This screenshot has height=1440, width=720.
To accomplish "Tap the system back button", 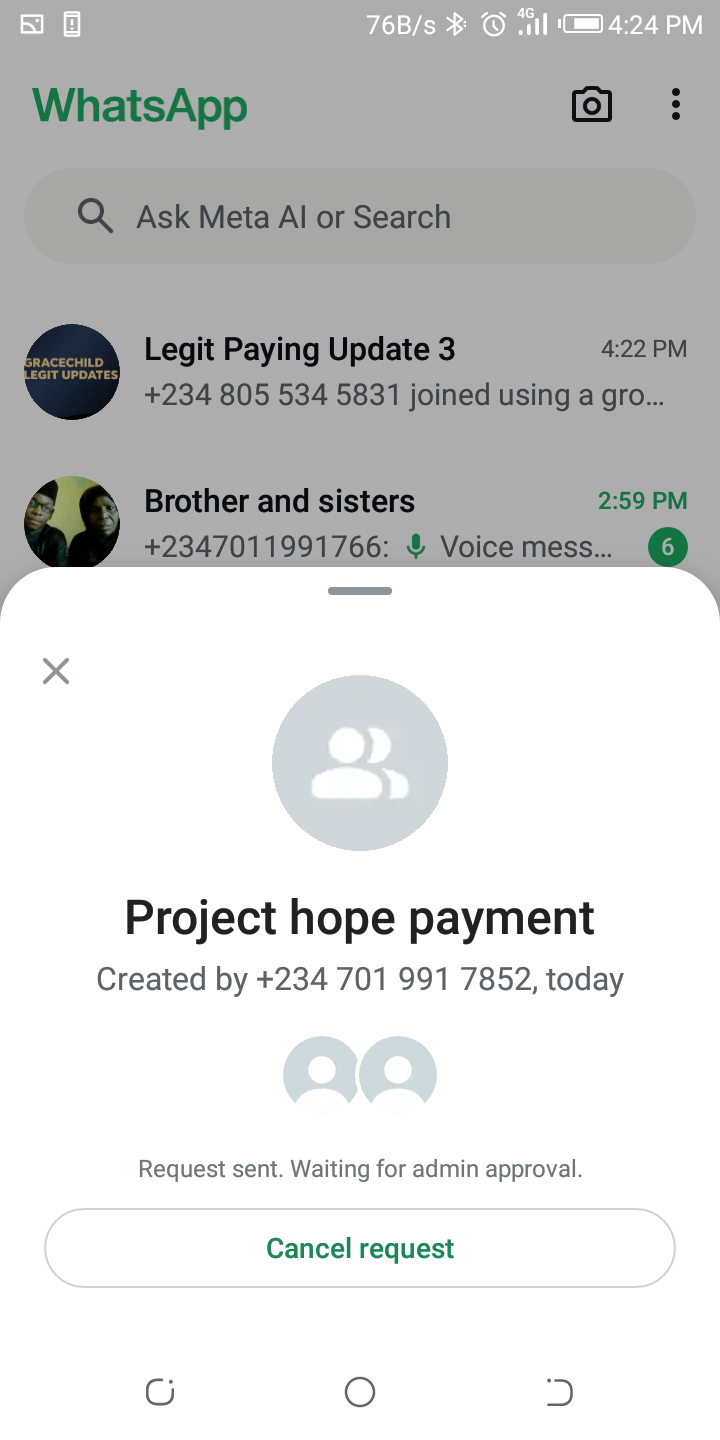I will pos(559,1391).
